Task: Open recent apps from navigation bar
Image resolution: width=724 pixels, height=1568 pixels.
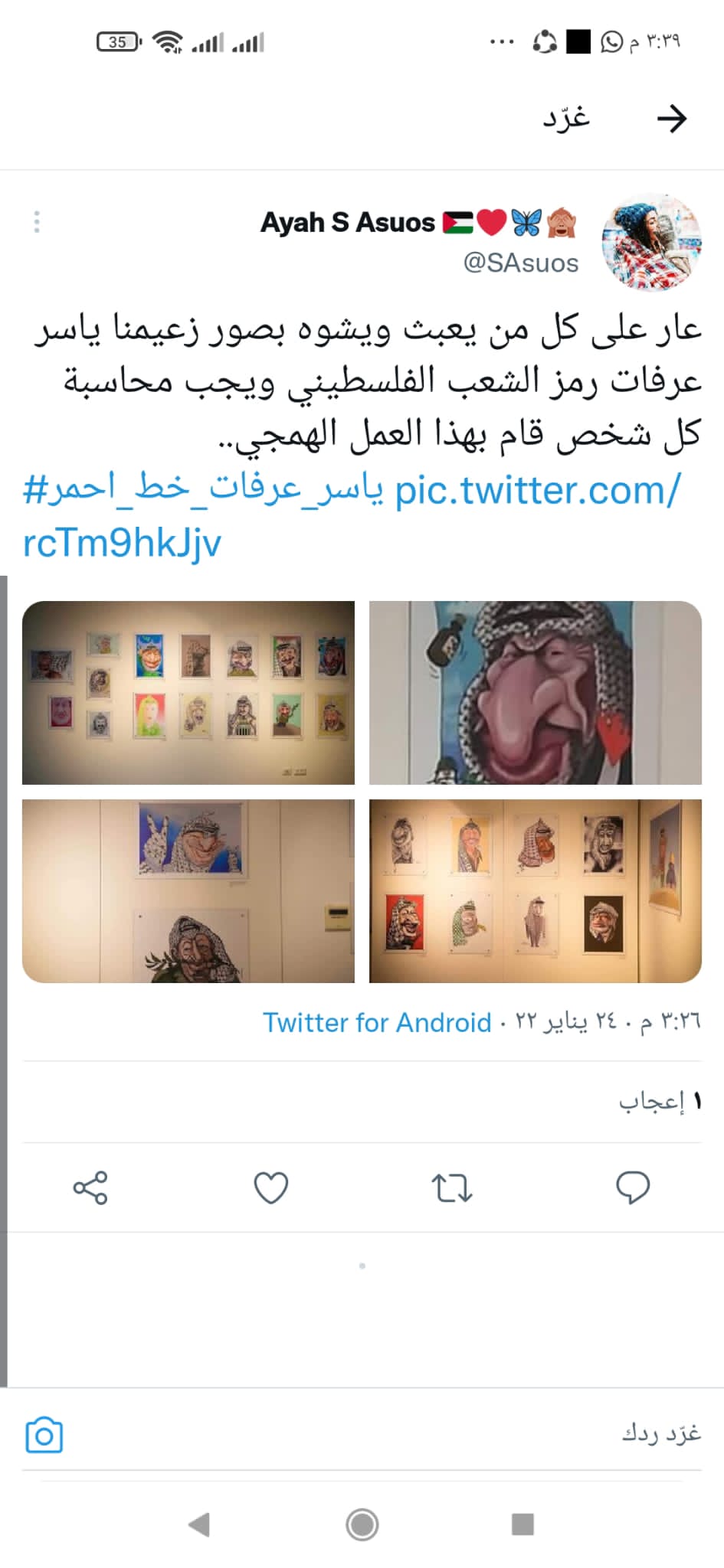Action: coord(523,1524)
